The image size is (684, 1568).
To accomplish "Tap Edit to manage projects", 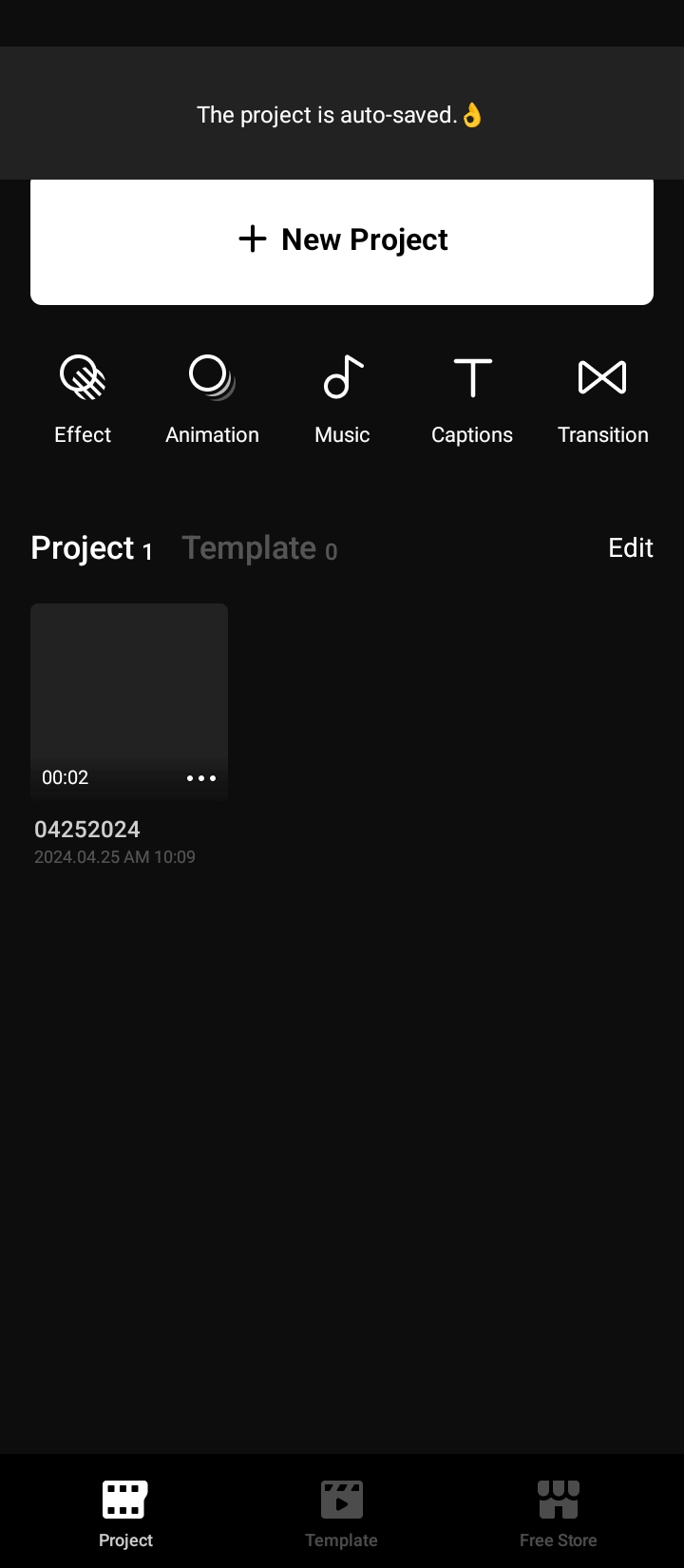I will pyautogui.click(x=630, y=548).
